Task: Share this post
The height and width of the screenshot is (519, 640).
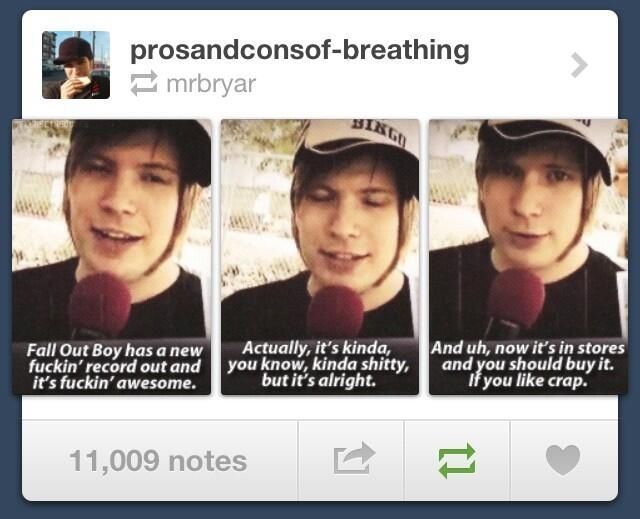Action: [x=351, y=460]
